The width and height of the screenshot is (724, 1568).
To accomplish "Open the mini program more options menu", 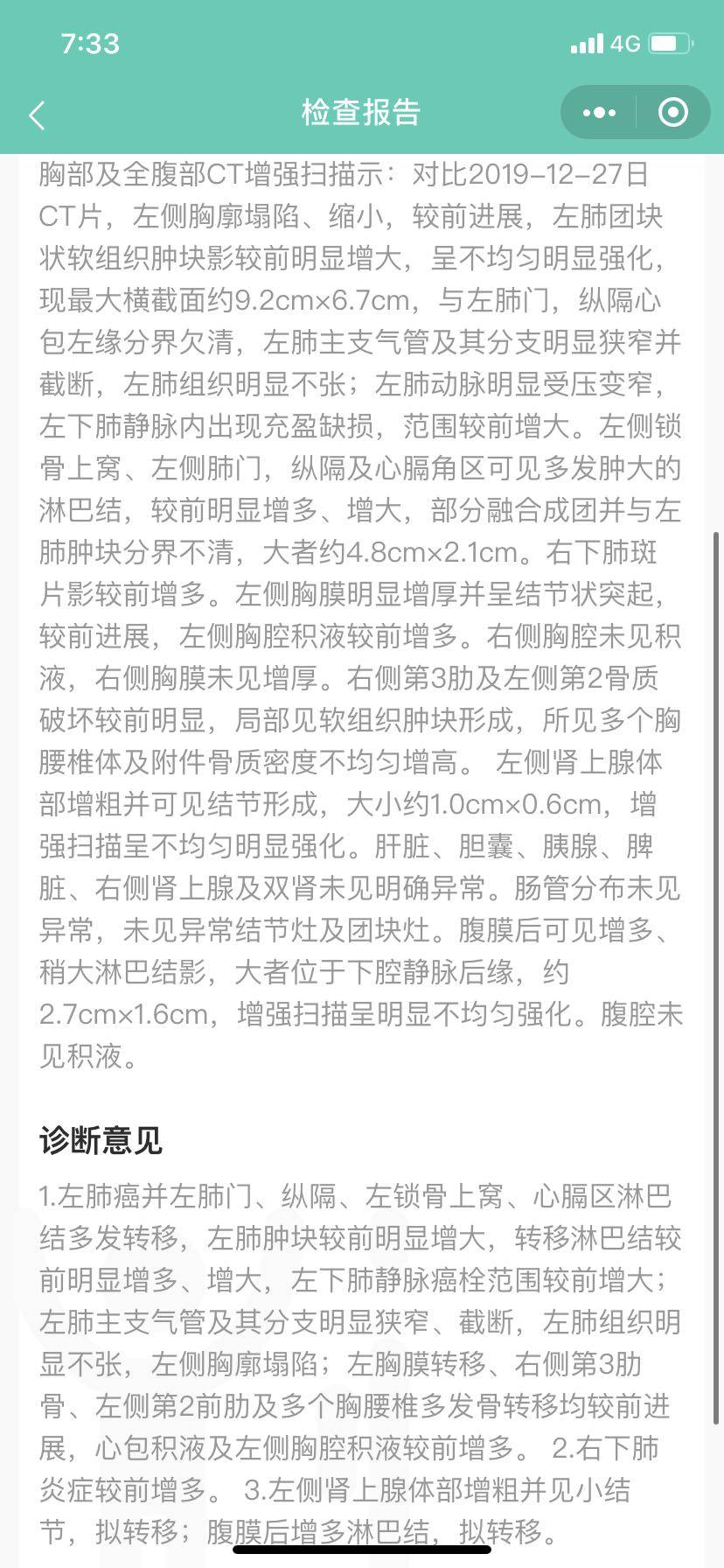I will point(599,113).
